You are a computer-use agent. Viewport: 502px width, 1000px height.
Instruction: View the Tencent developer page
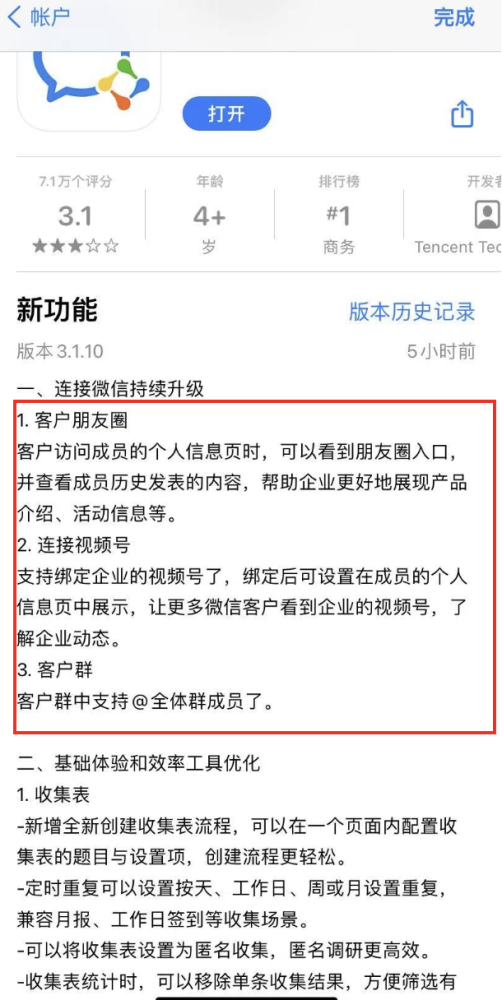(x=459, y=214)
